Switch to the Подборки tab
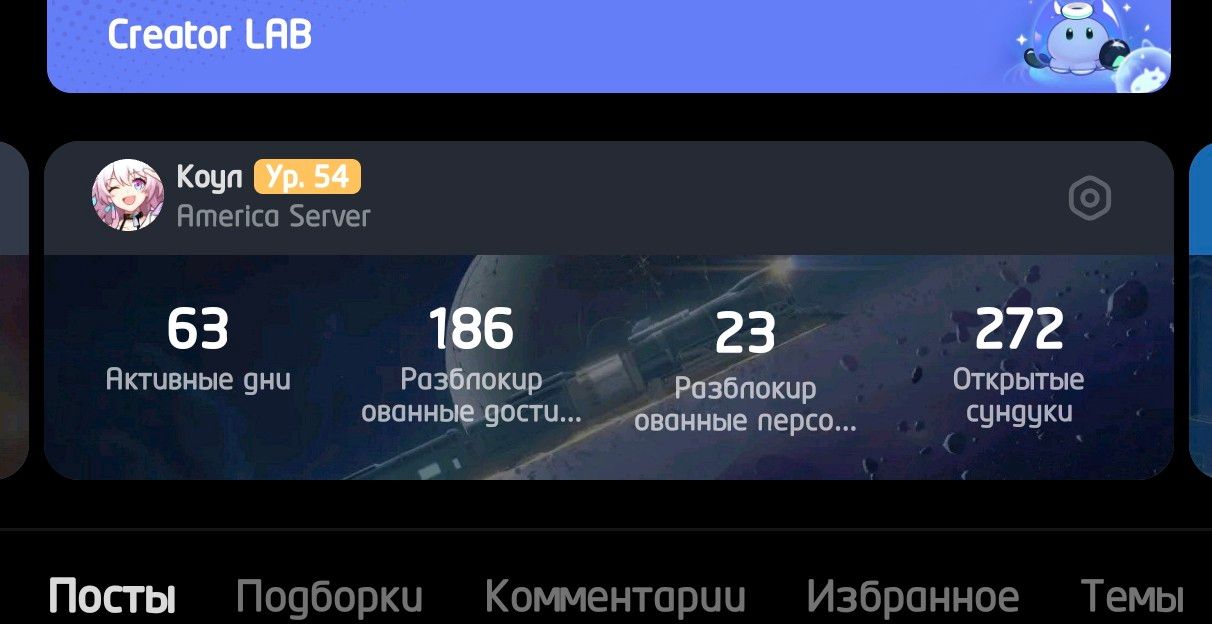 pyautogui.click(x=329, y=597)
